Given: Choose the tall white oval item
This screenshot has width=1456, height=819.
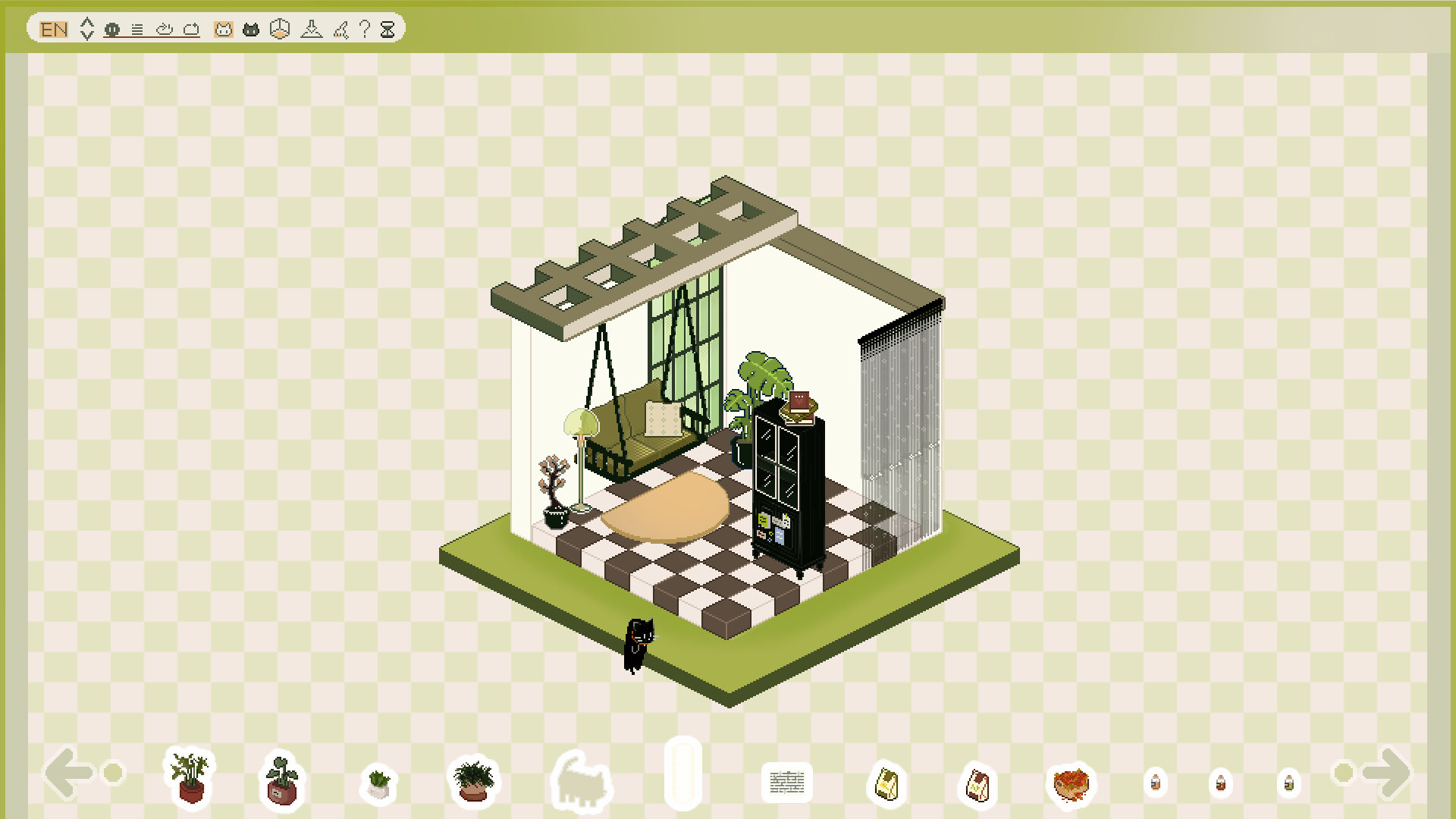Looking at the screenshot, I should (x=682, y=773).
